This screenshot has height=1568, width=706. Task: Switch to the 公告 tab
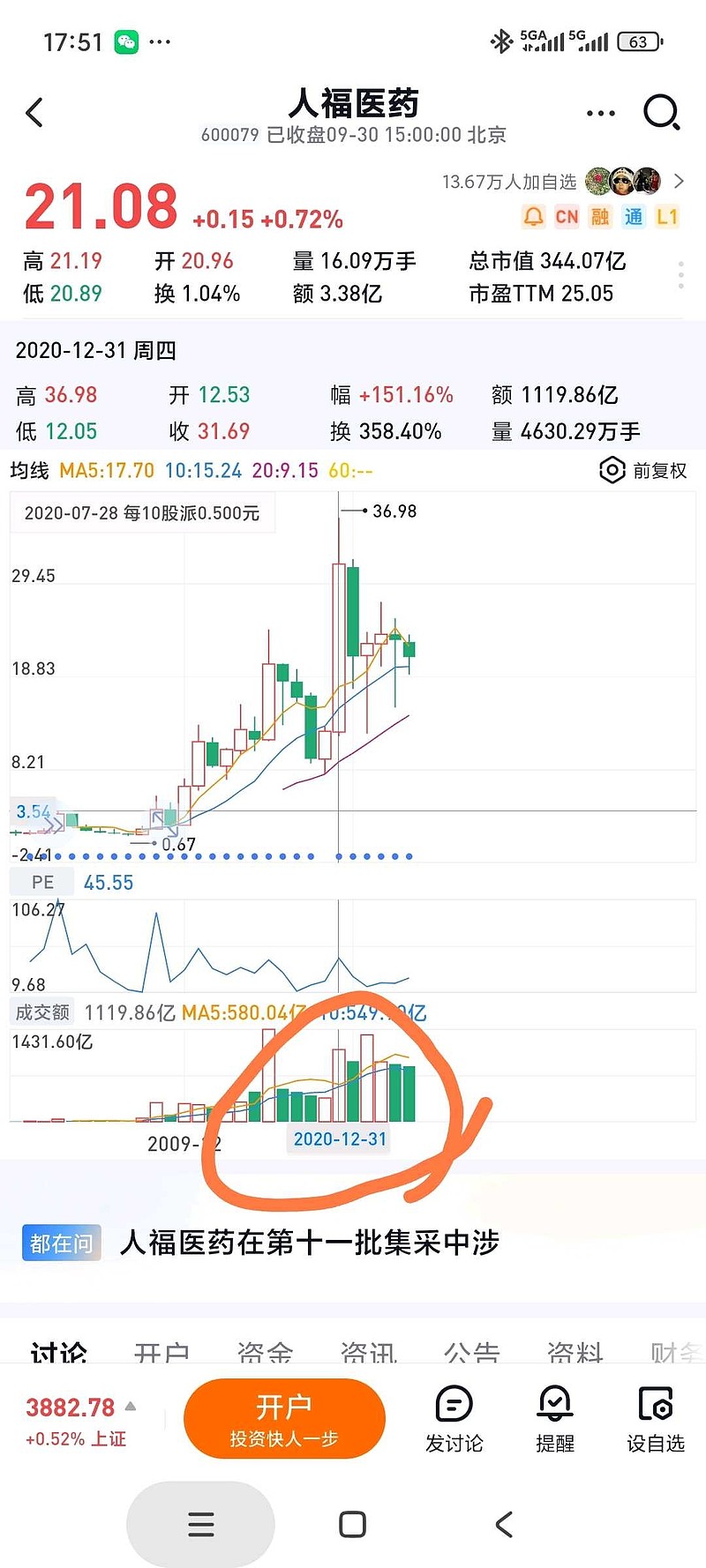(x=472, y=1352)
